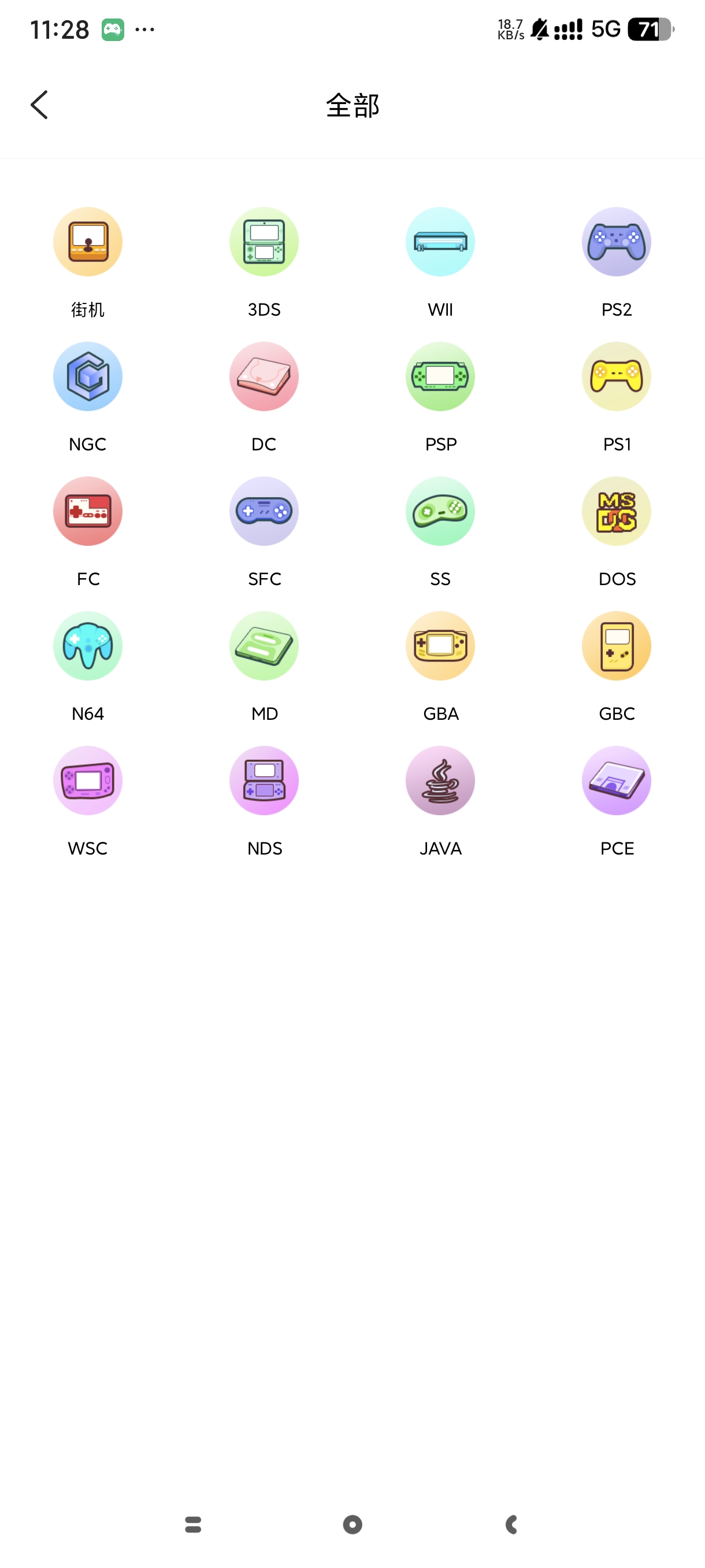The image size is (705, 1568).
Task: Open the DC category
Action: (x=264, y=377)
